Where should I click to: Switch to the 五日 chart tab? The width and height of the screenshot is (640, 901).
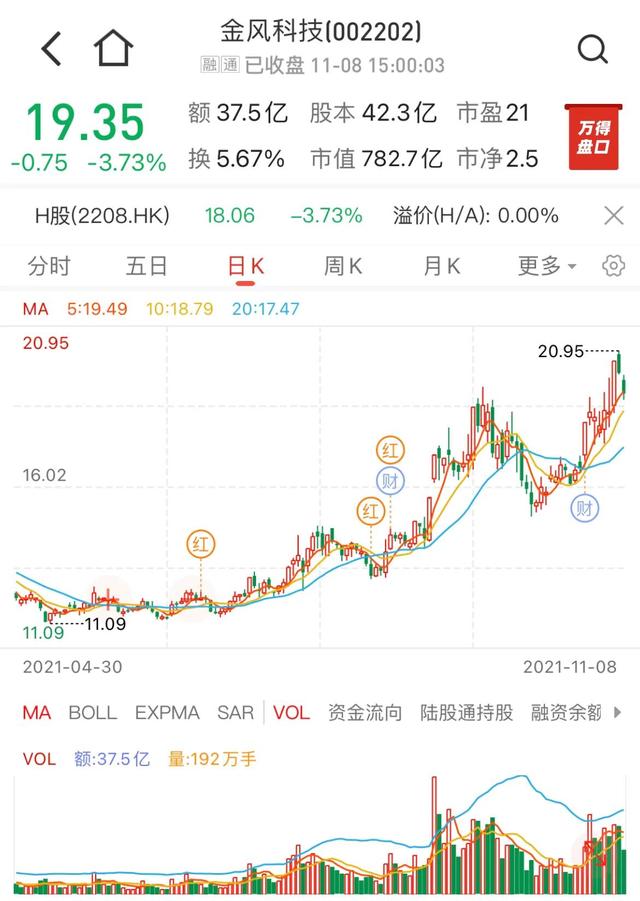point(146,266)
